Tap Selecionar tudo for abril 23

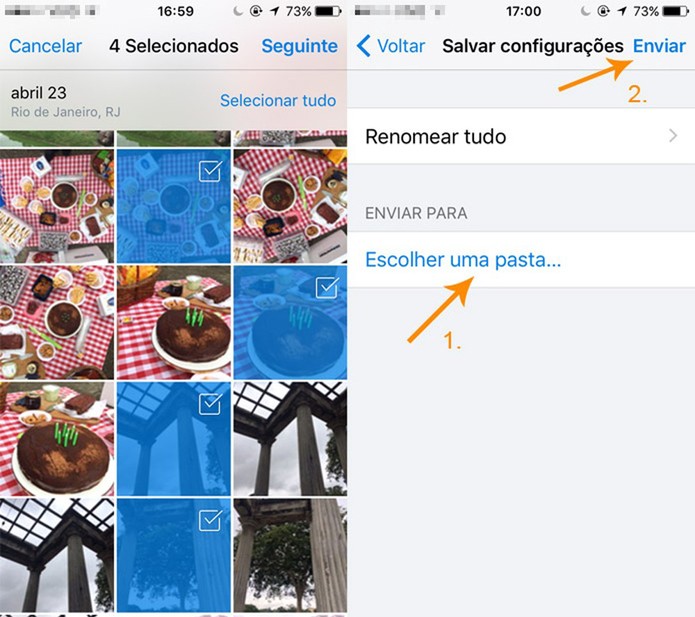(278, 100)
